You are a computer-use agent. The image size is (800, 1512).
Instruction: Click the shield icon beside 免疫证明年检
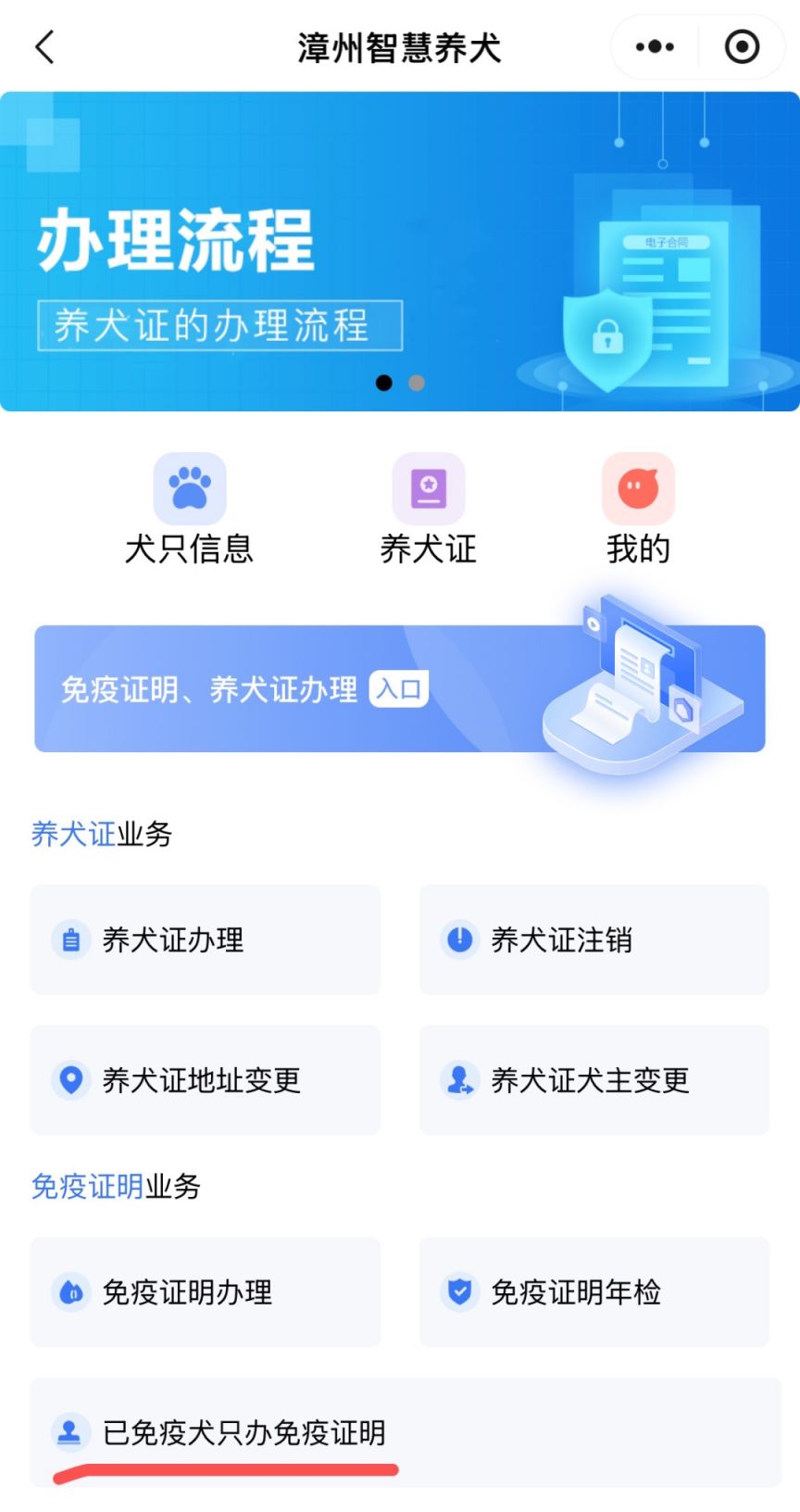tap(458, 1292)
